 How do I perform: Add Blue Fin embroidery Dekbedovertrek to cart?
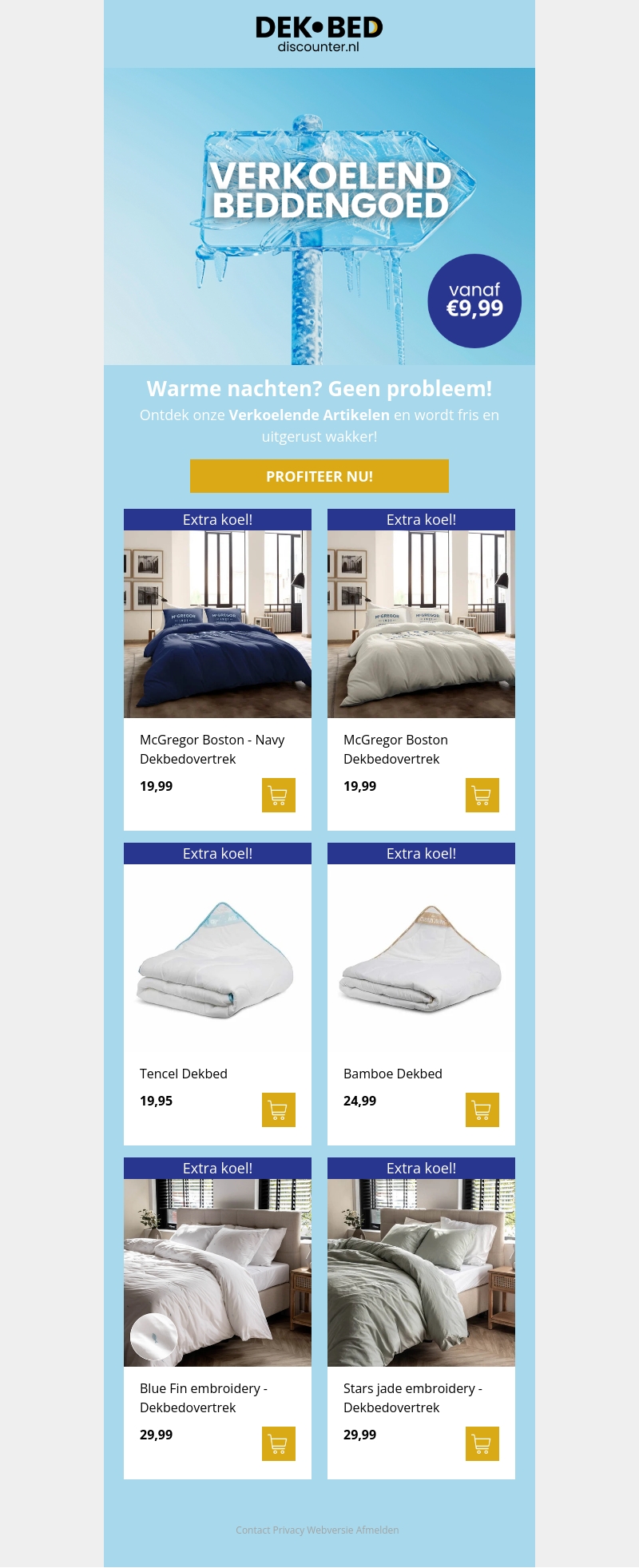[x=278, y=1443]
